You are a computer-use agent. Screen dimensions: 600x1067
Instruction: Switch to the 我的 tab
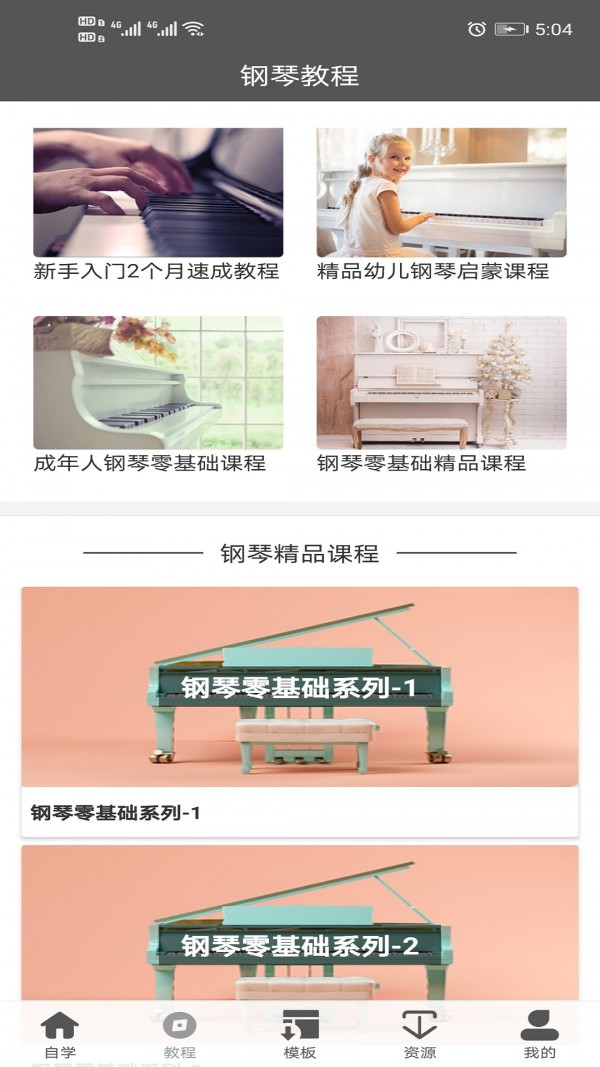coord(540,1034)
